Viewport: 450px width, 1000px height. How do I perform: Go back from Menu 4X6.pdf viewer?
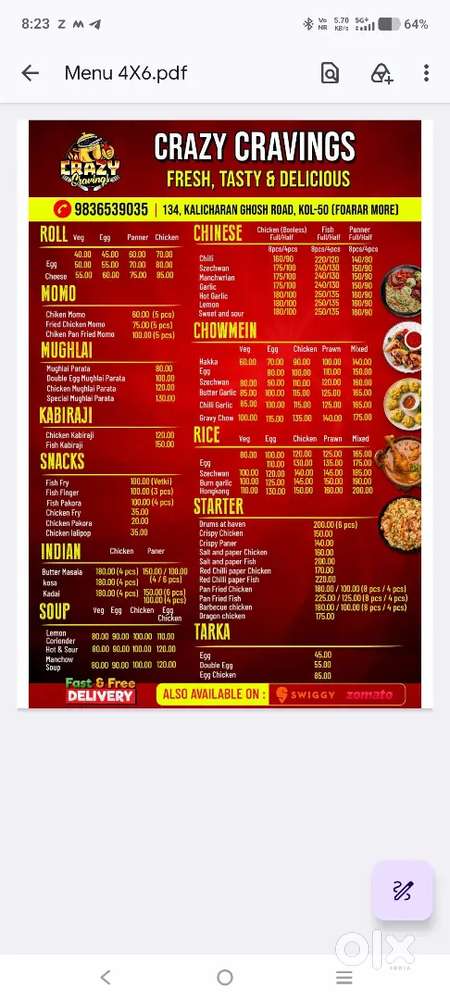point(30,73)
